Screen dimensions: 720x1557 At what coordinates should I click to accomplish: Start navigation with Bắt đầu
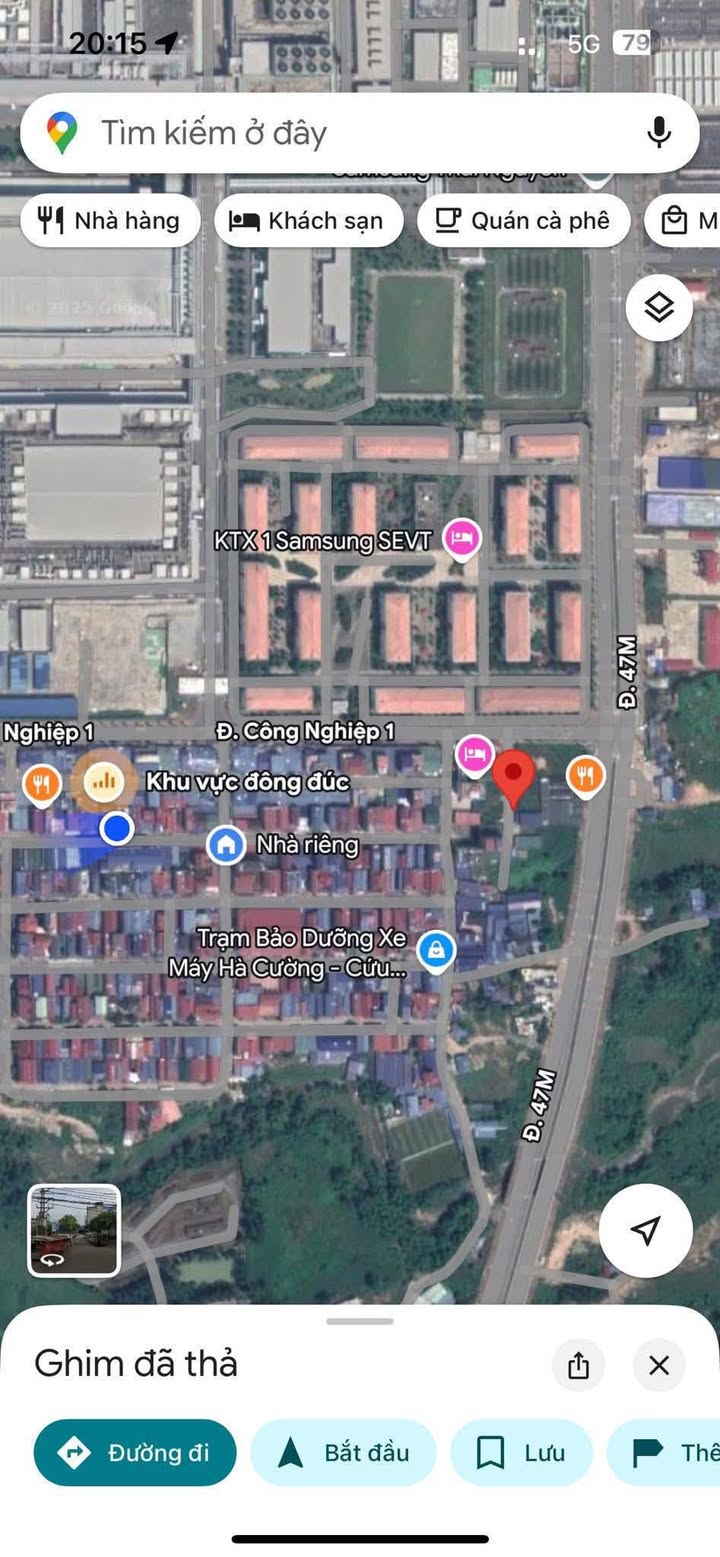[x=343, y=1452]
